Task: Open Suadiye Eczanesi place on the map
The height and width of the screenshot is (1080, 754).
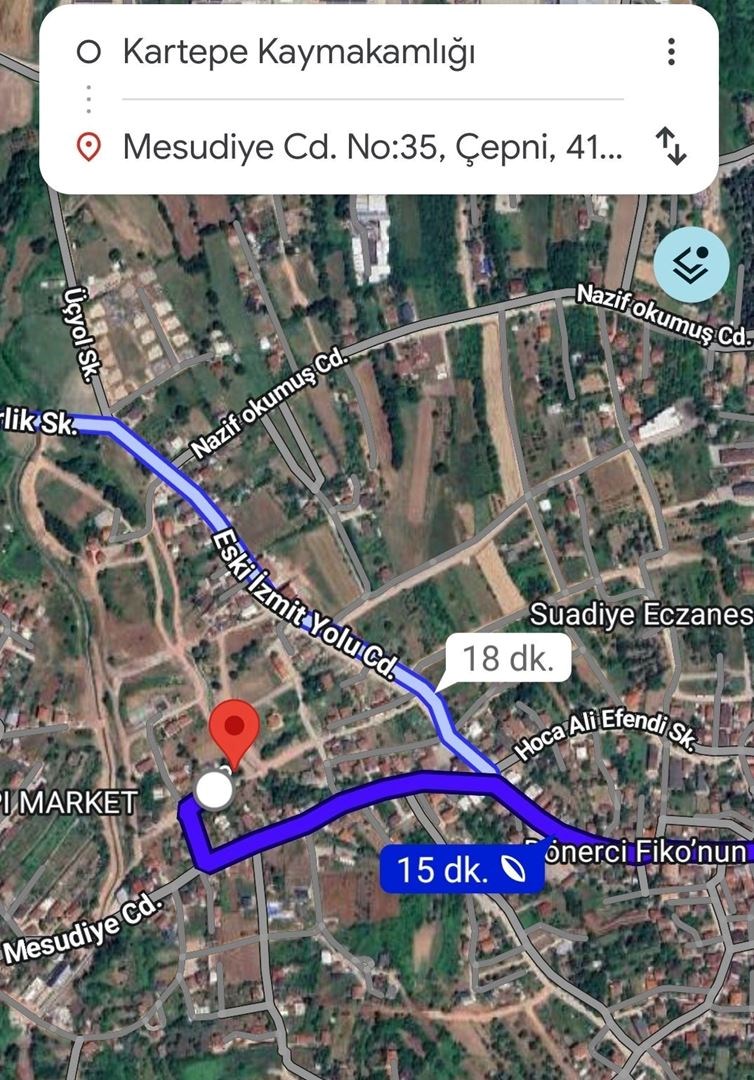Action: tap(640, 614)
